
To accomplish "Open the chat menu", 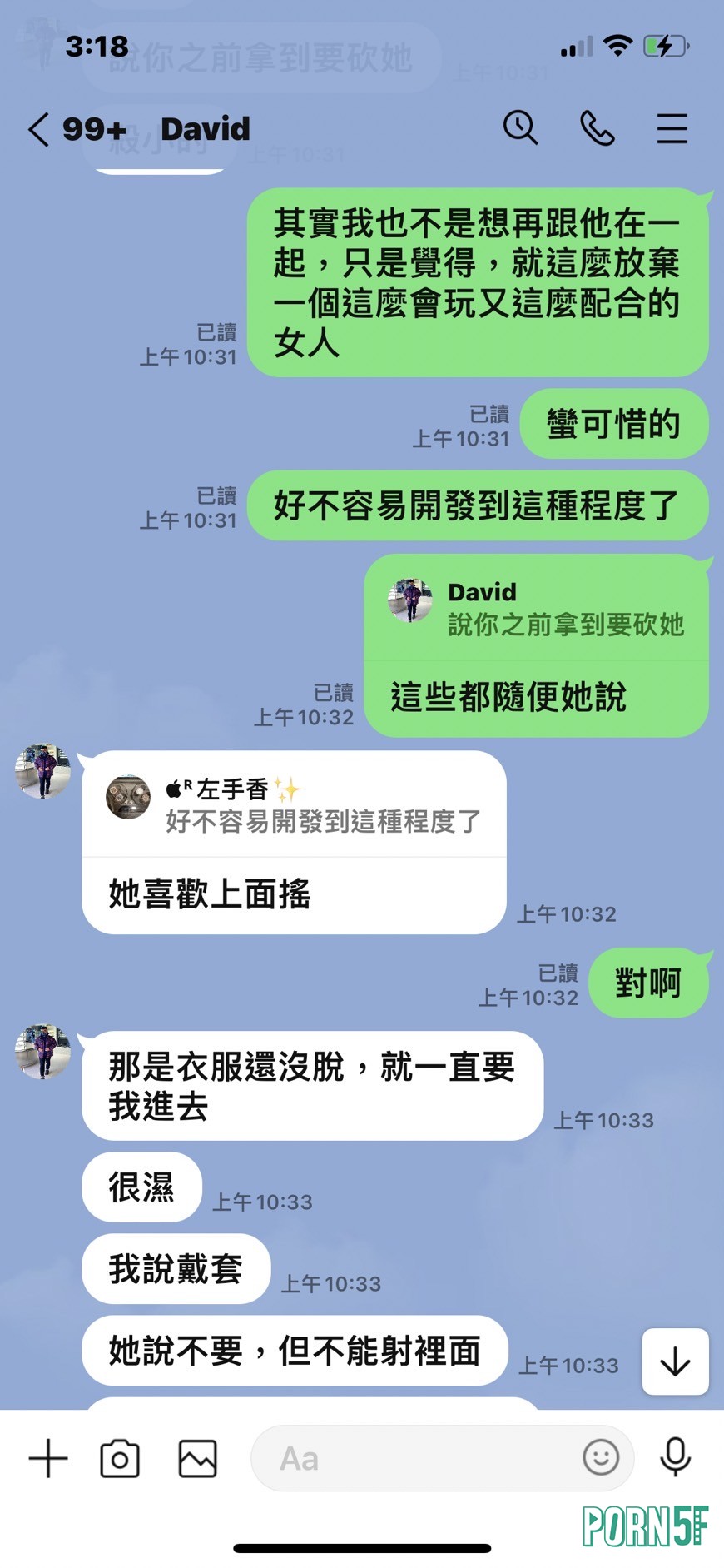I will pos(672,128).
